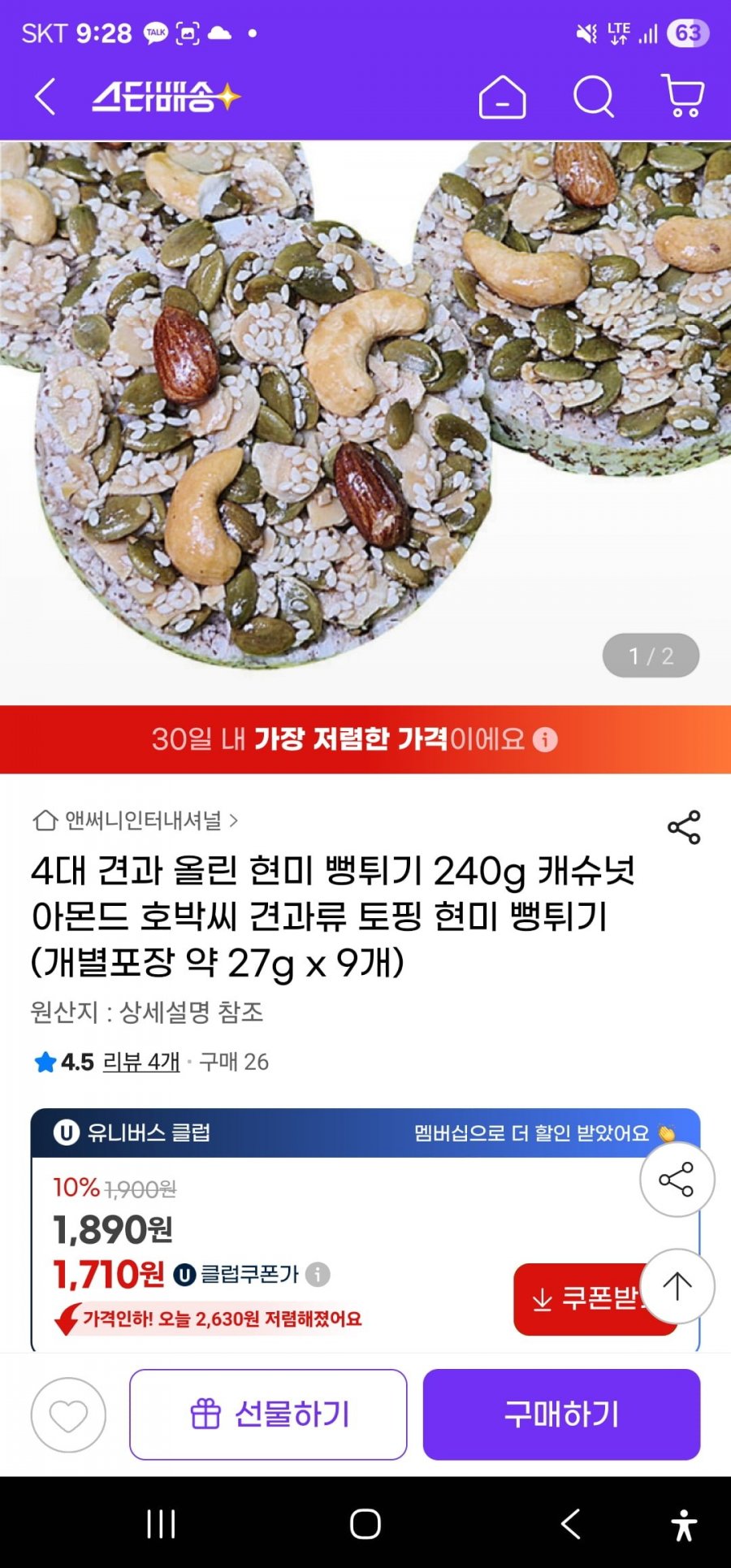The height and width of the screenshot is (1568, 731).
Task: Open the shopping cart
Action: coord(682,97)
